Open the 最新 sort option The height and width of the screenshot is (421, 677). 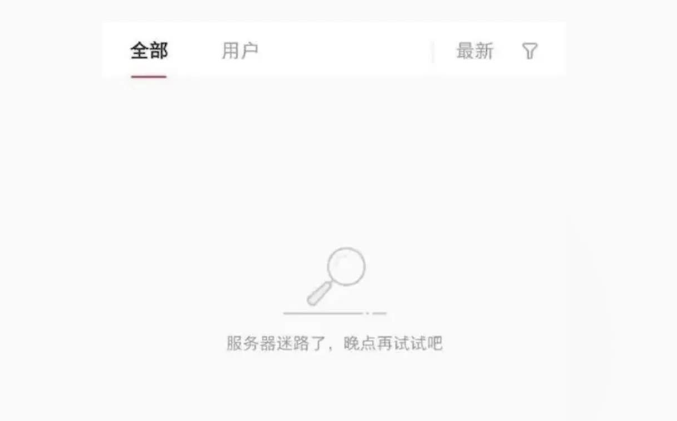[474, 51]
